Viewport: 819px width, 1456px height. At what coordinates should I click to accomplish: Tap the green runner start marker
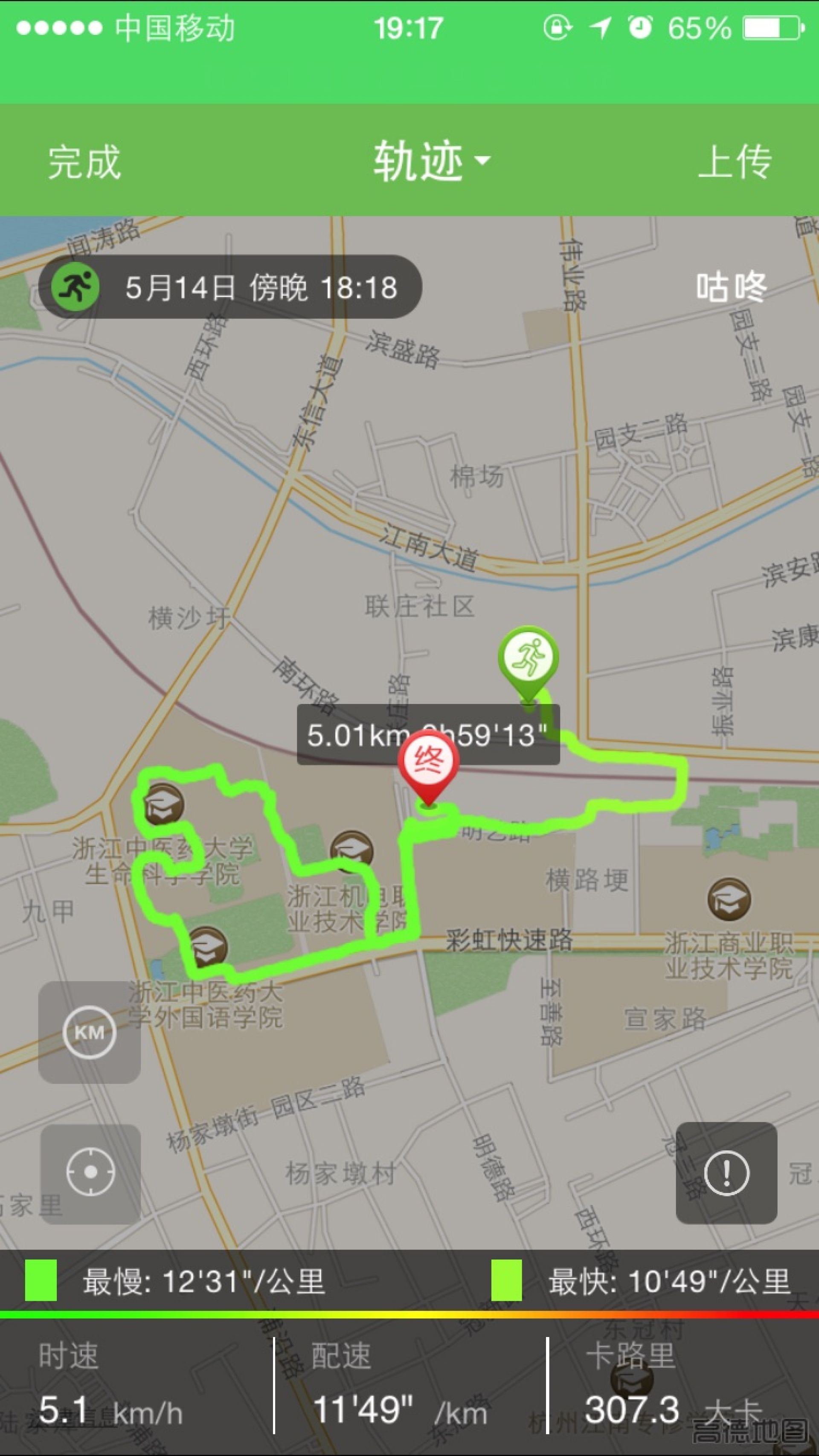click(x=528, y=657)
